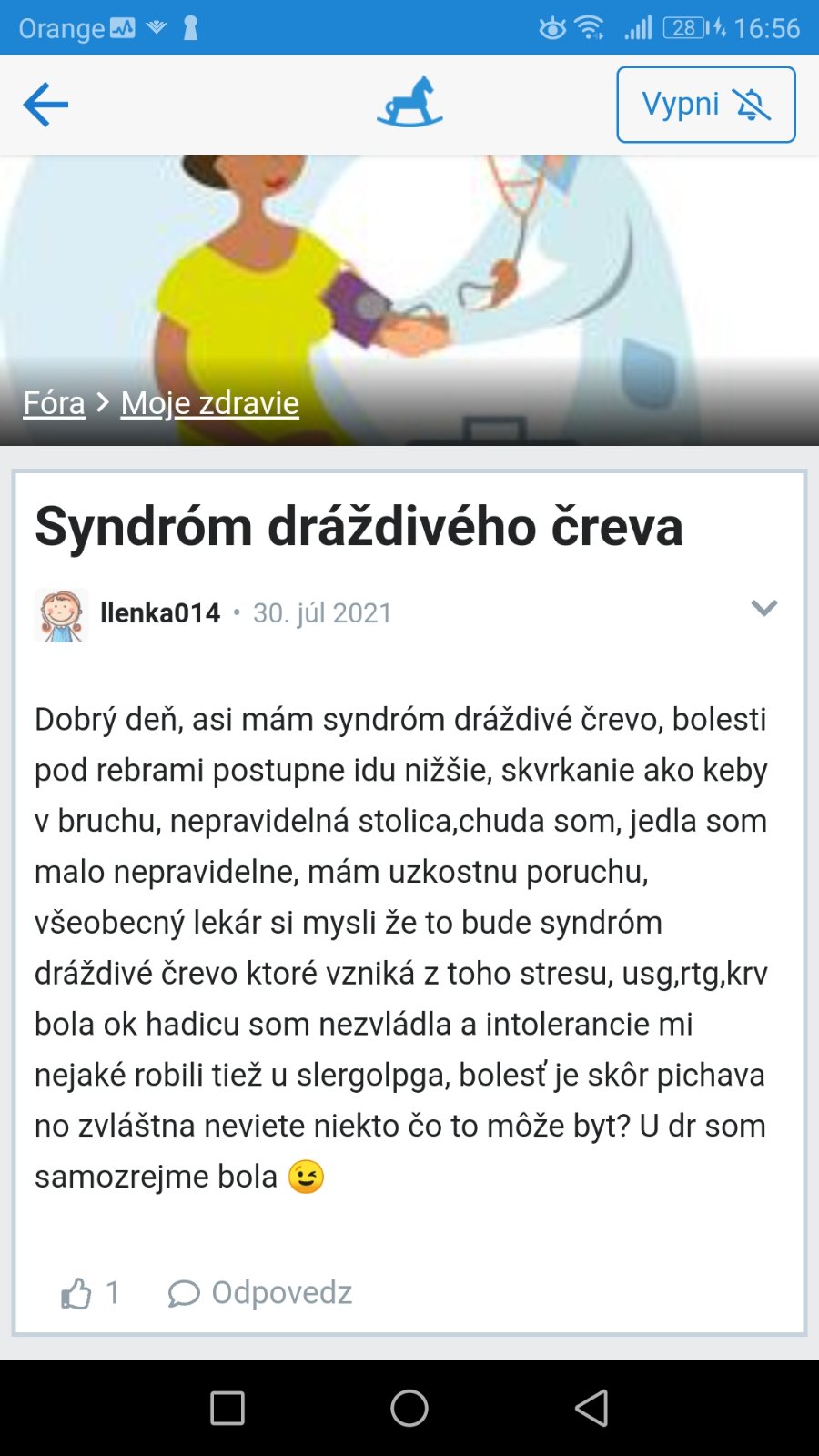Viewport: 819px width, 1456px height.
Task: Open the Fóra breadcrumb link
Action: pyautogui.click(x=54, y=402)
